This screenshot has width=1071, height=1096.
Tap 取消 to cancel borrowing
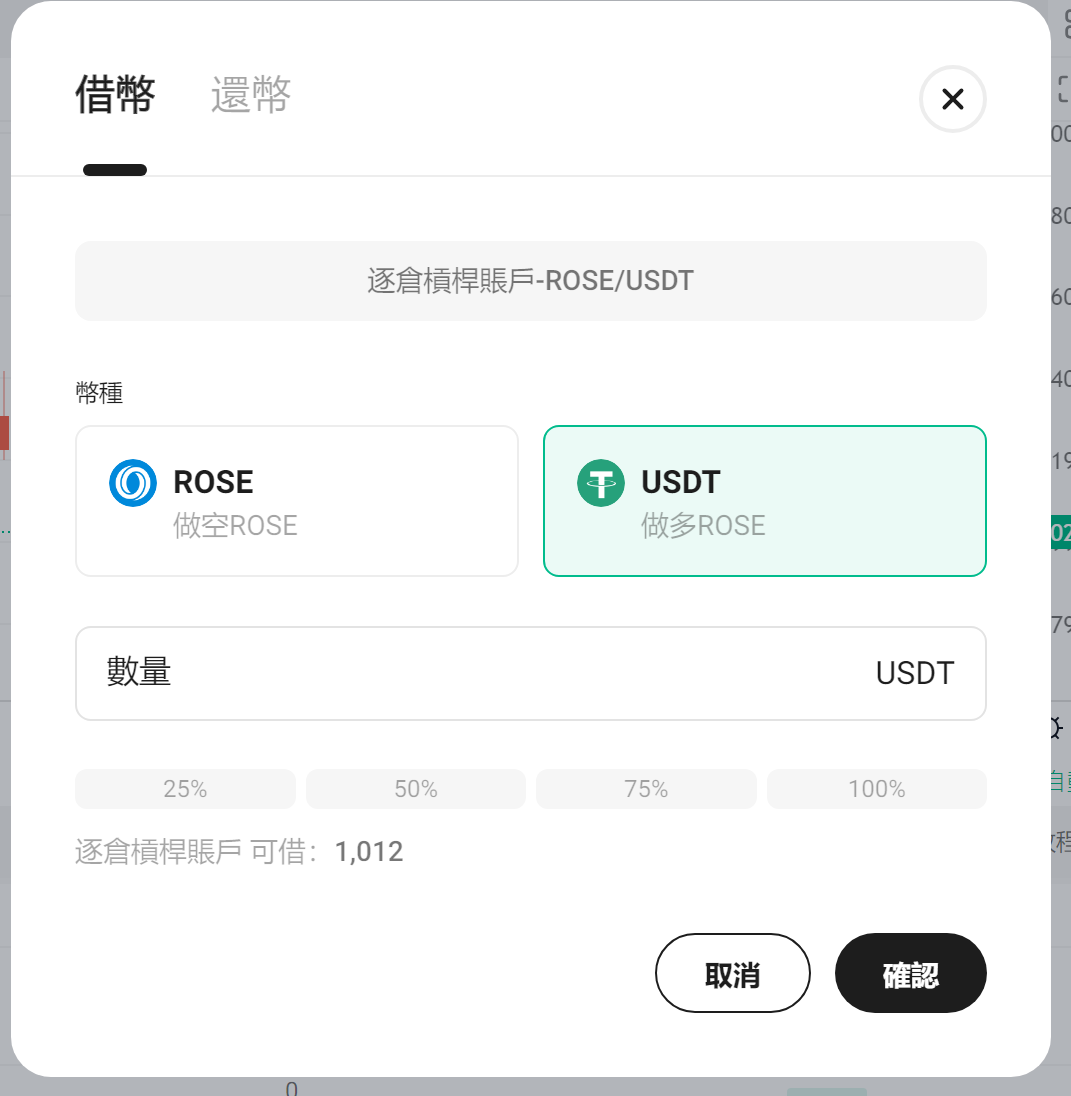pyautogui.click(x=732, y=973)
